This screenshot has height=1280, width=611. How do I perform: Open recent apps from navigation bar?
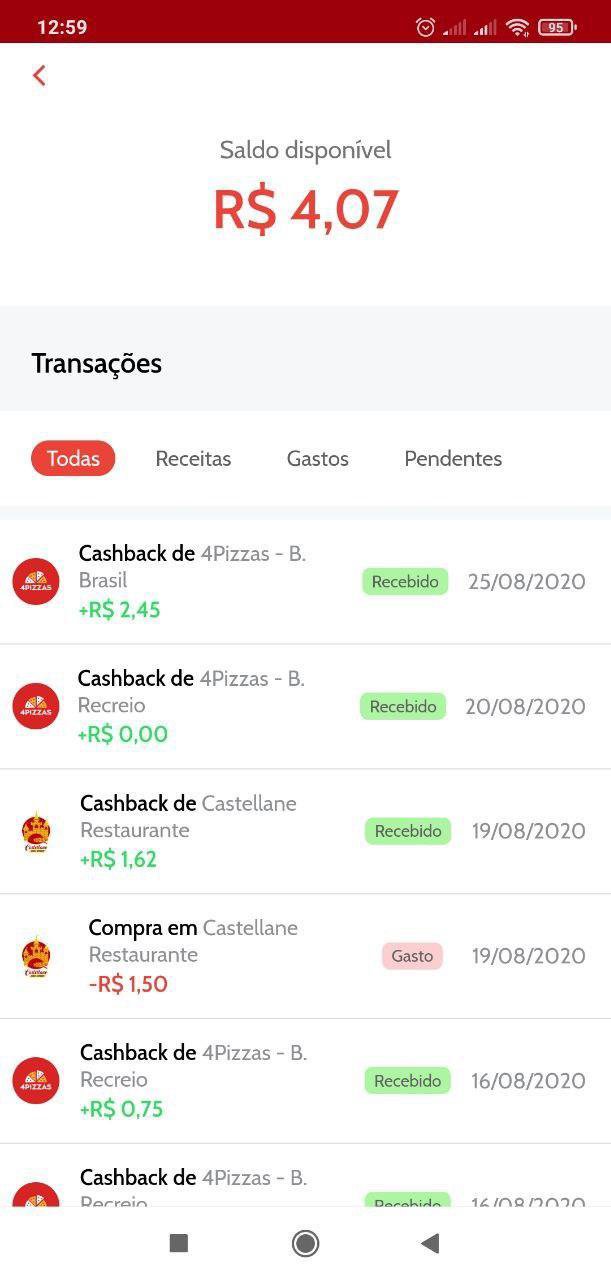click(179, 1243)
